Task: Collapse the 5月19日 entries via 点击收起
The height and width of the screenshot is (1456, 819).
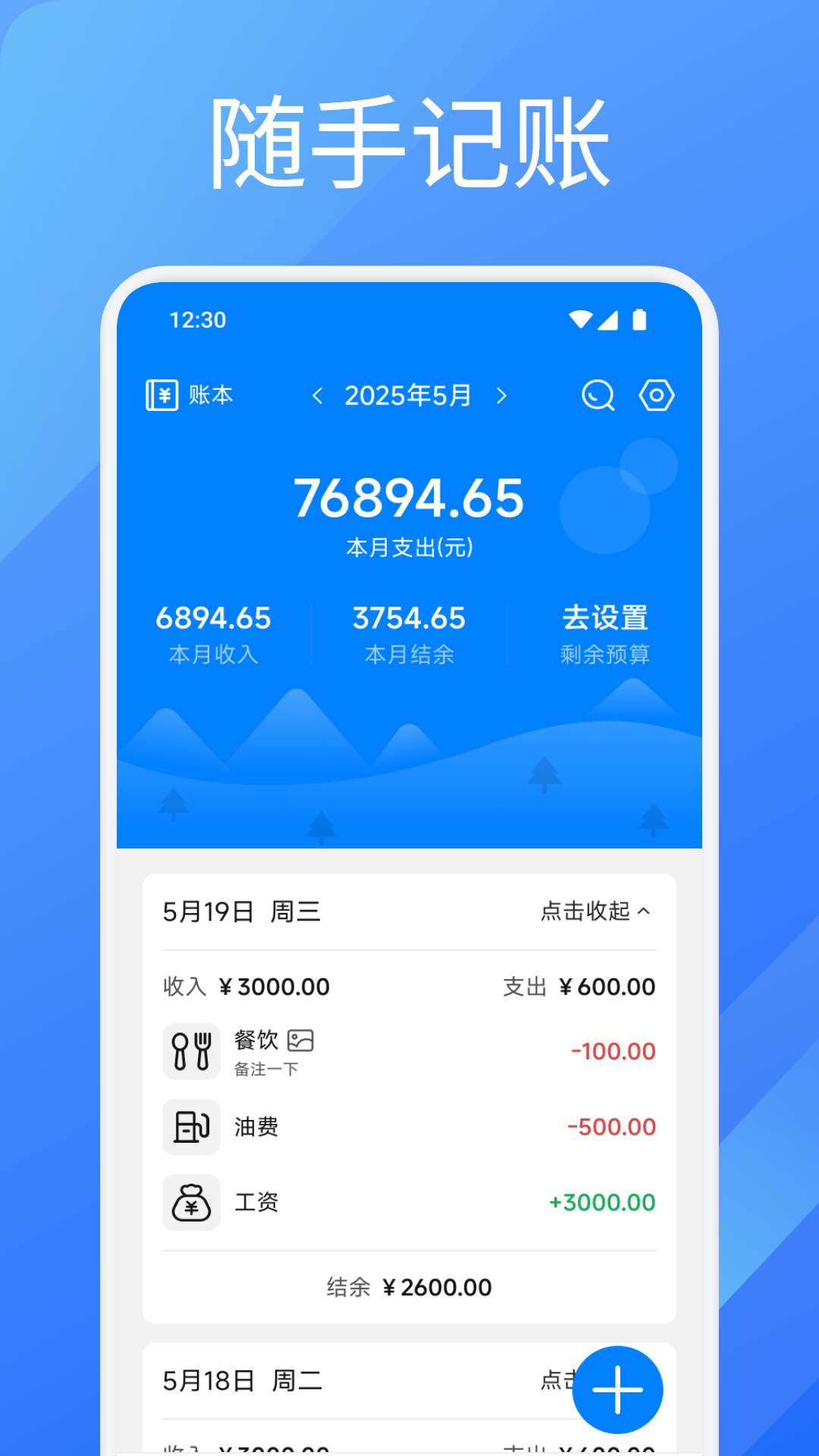Action: (x=596, y=912)
